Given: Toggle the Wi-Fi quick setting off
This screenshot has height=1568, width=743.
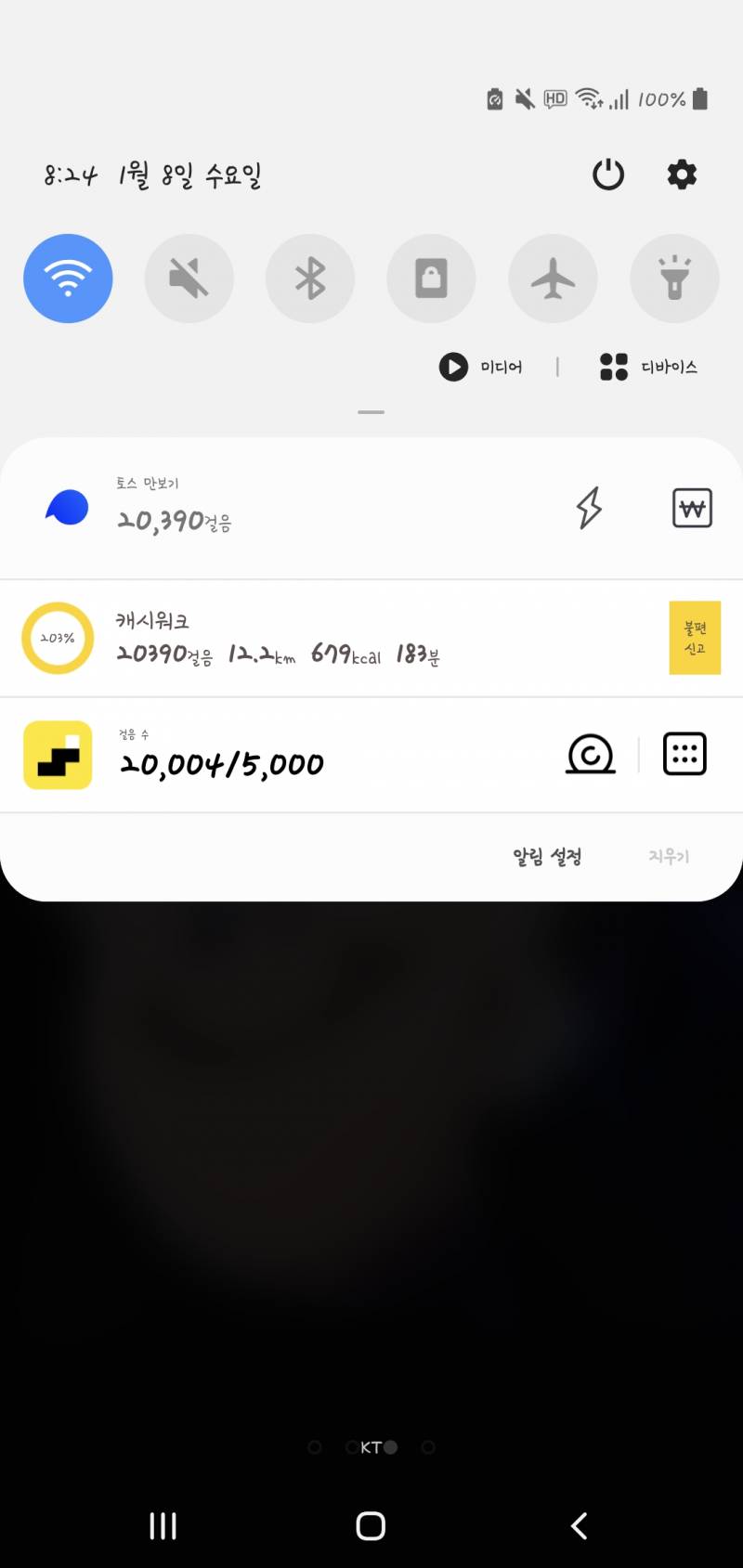Looking at the screenshot, I should [x=68, y=279].
